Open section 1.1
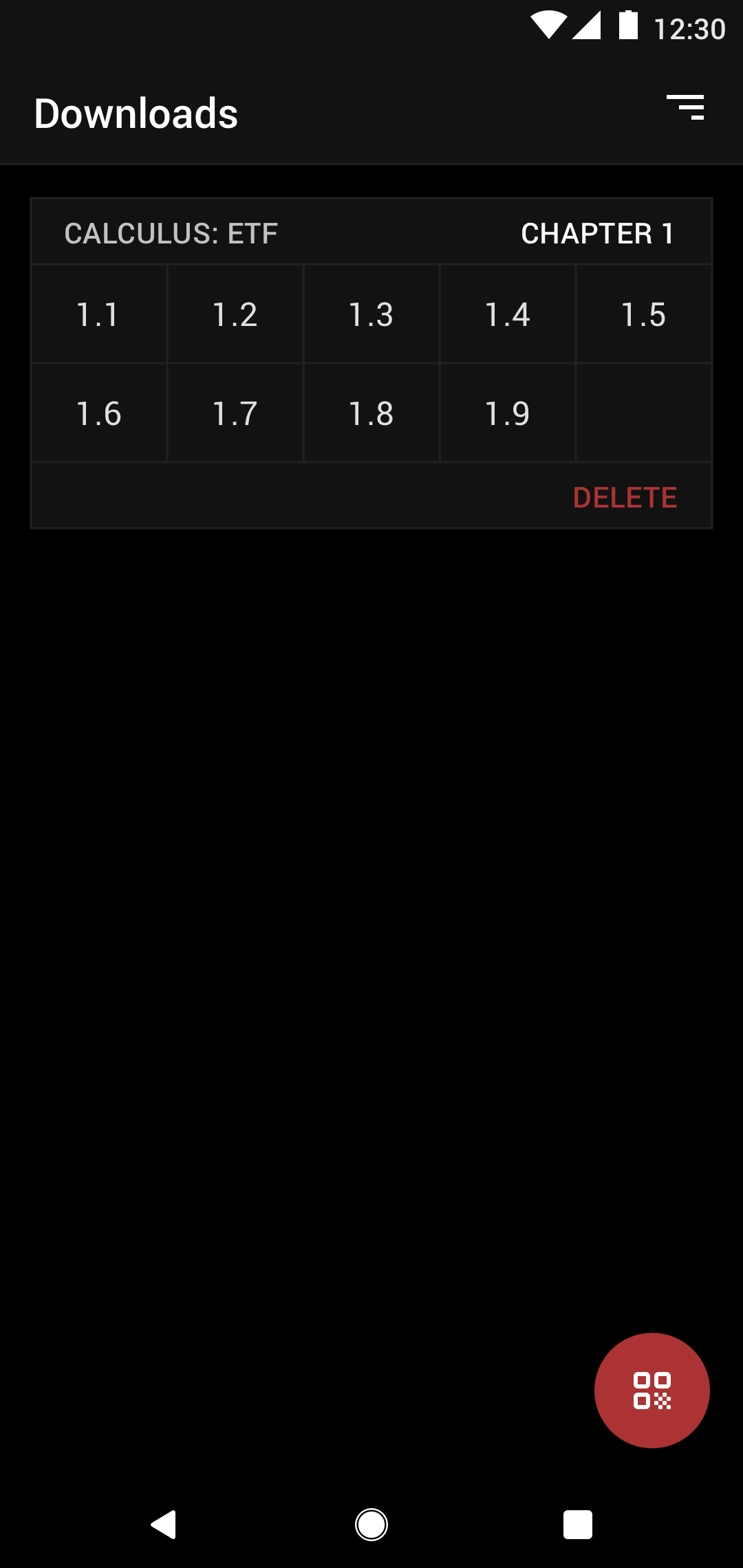This screenshot has height=1568, width=743. (x=99, y=314)
